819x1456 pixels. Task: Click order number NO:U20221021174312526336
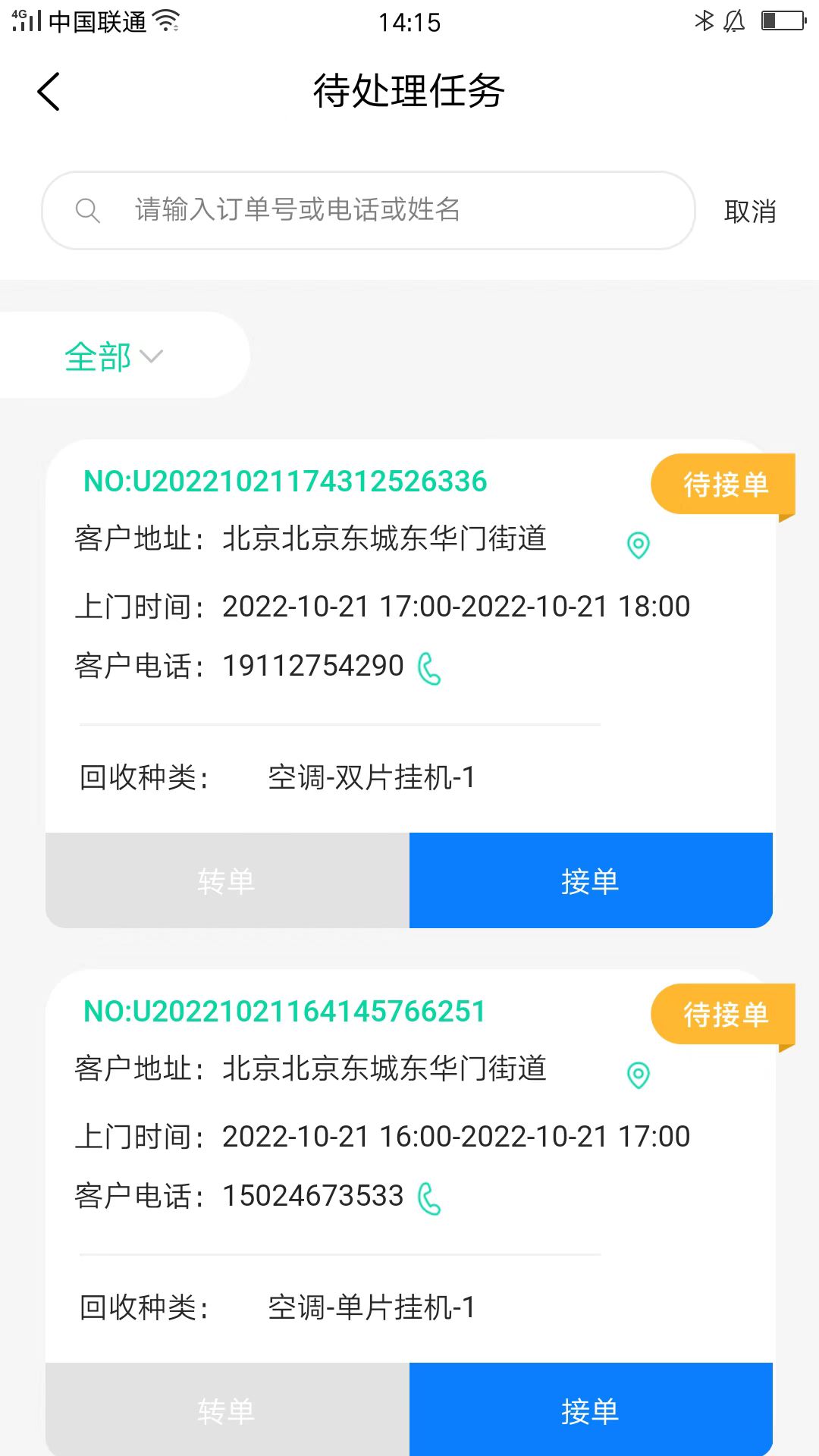pos(287,480)
